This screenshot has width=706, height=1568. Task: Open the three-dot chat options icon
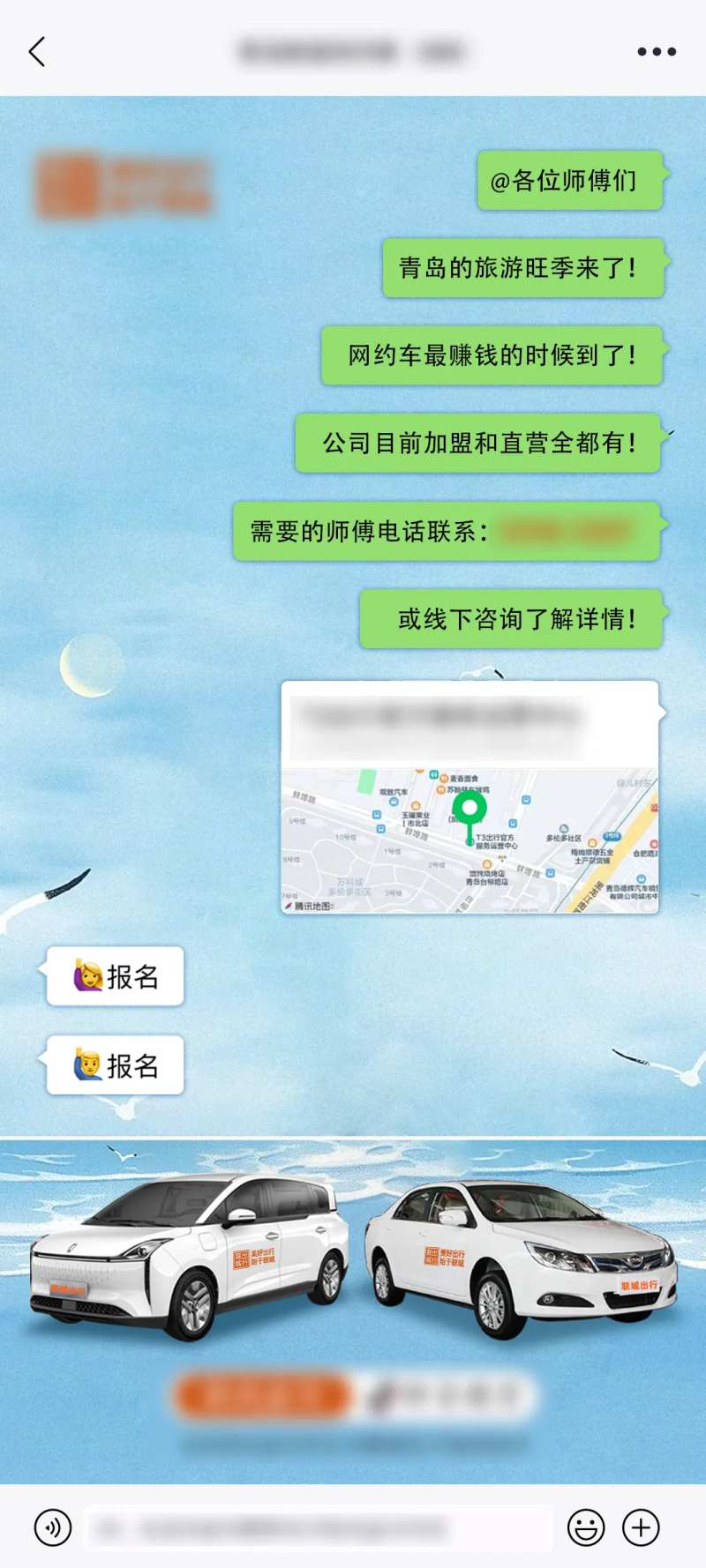pyautogui.click(x=655, y=50)
